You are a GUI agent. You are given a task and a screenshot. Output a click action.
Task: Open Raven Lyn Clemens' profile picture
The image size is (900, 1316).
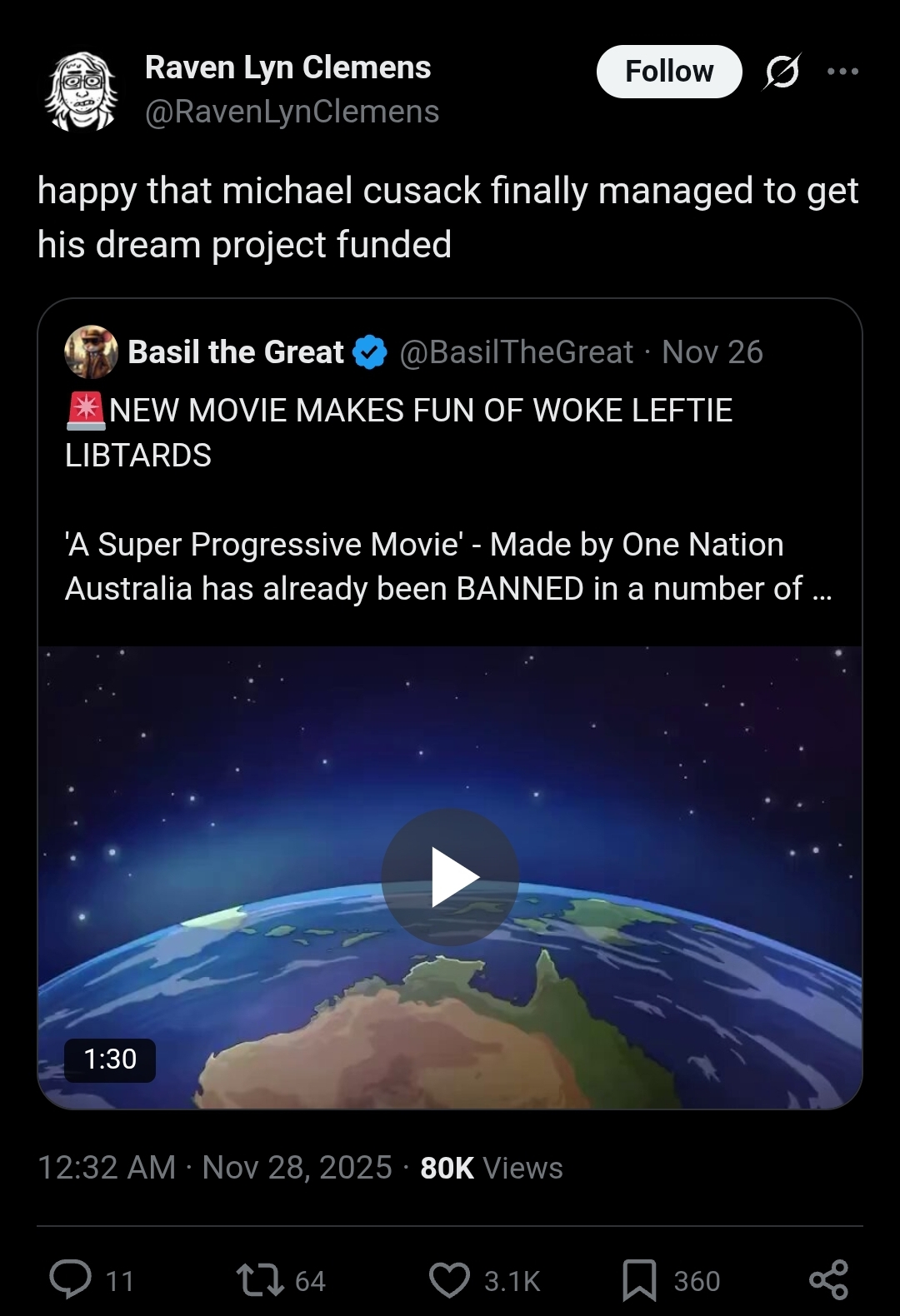80,90
